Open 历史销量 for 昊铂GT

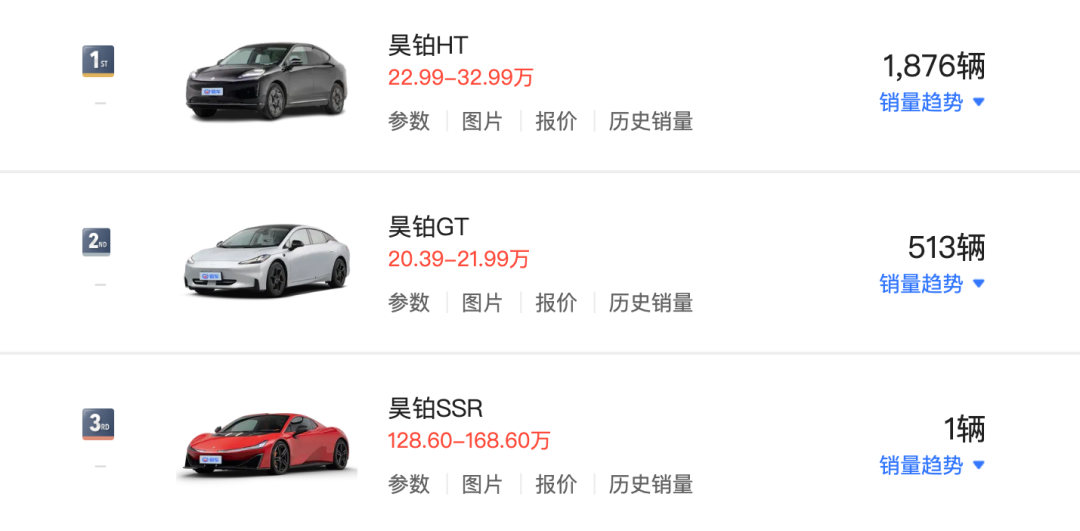coord(651,302)
